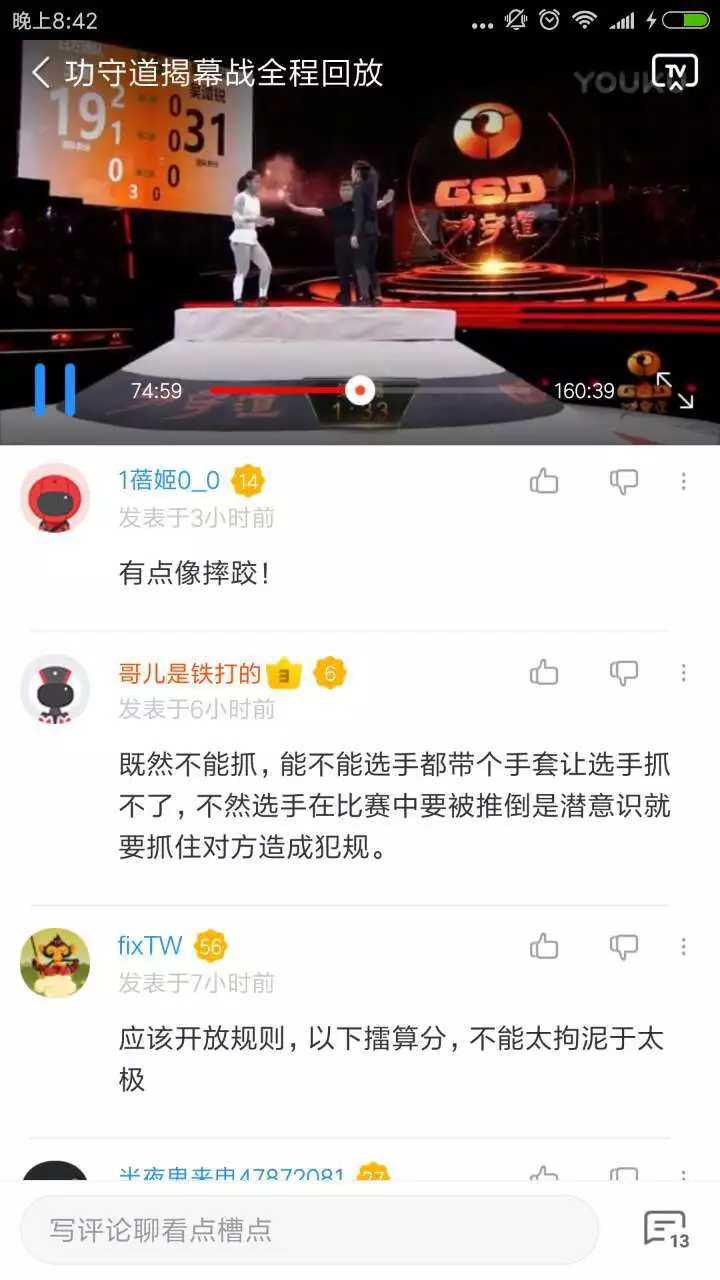Enter fullscreen video mode
The image size is (720, 1280).
coord(675,390)
